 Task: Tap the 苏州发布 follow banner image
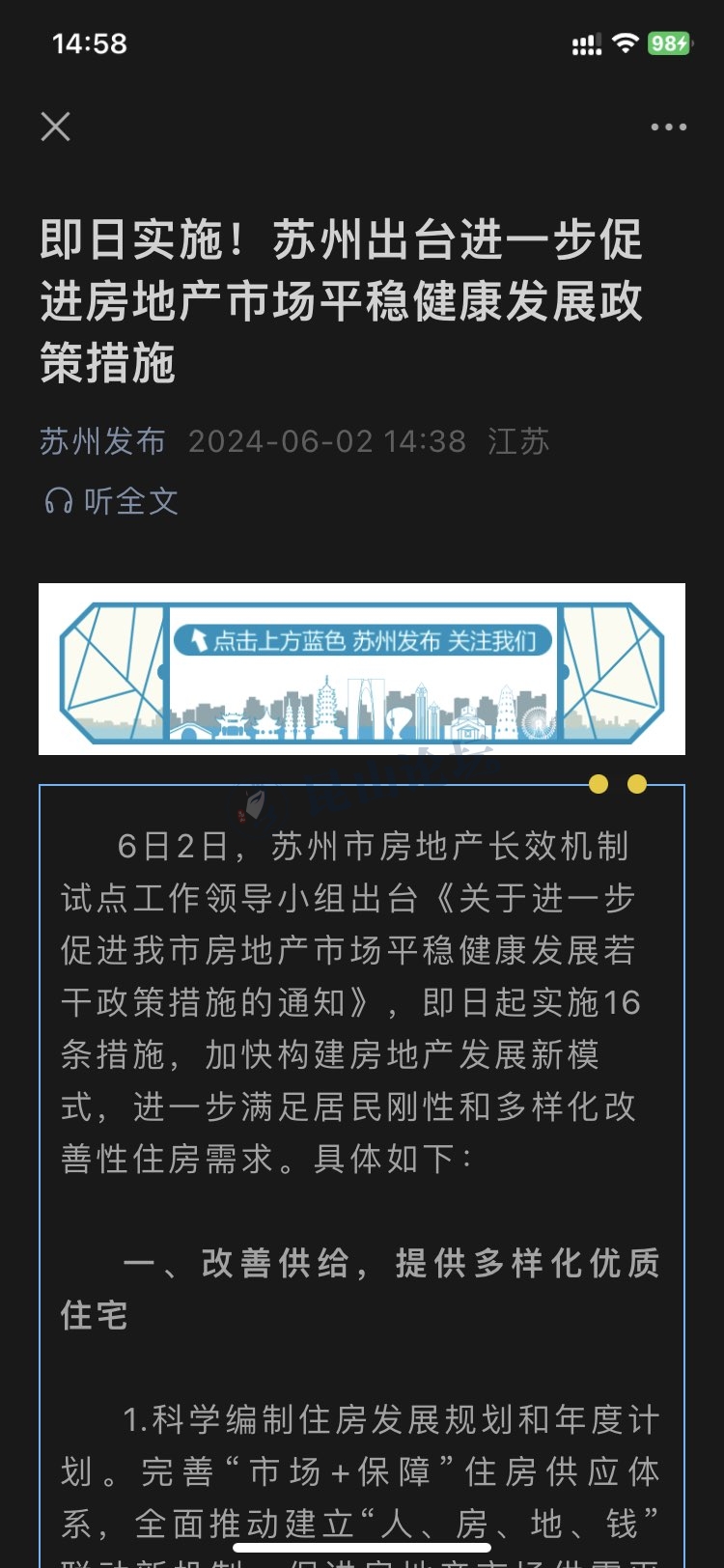click(362, 668)
